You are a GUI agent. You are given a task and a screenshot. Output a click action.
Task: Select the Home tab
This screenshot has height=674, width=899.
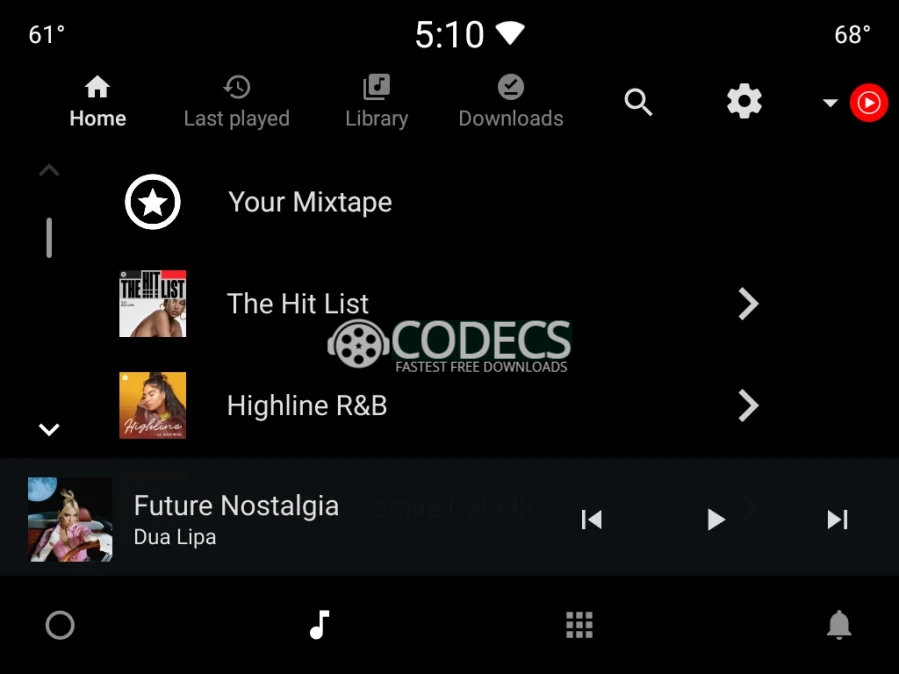(x=97, y=102)
